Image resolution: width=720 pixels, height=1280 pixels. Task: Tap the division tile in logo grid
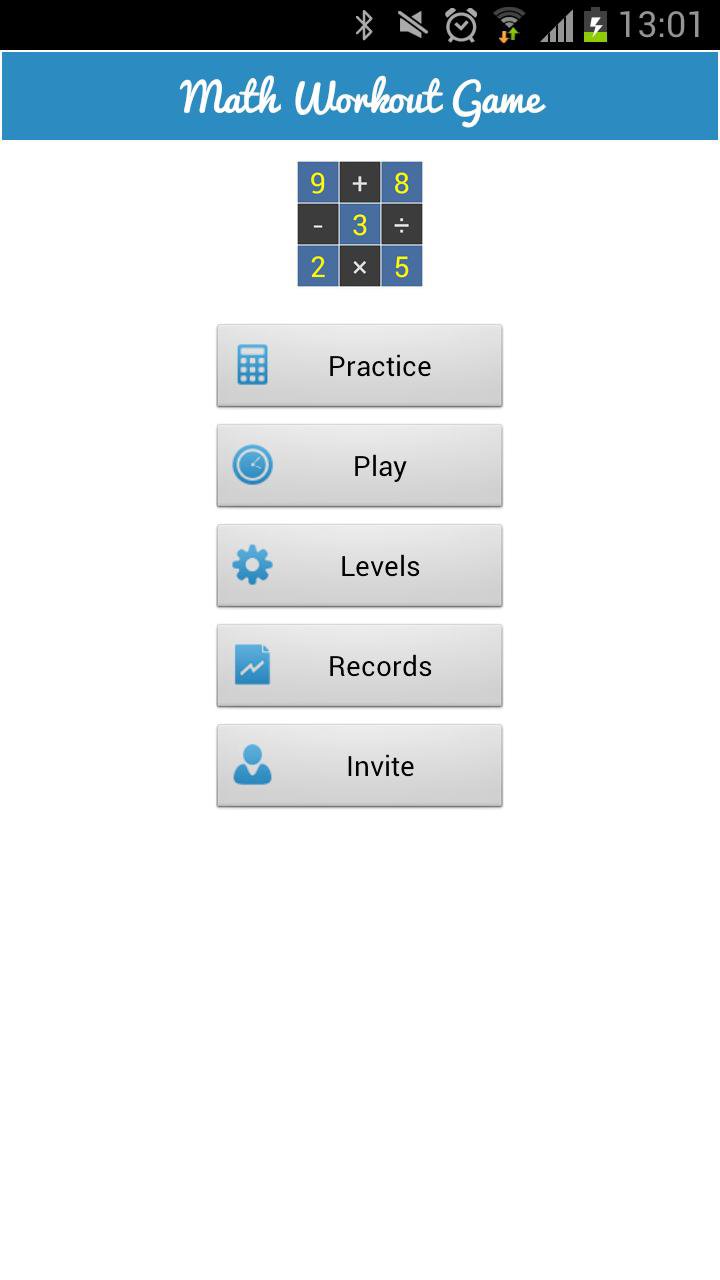tap(402, 224)
